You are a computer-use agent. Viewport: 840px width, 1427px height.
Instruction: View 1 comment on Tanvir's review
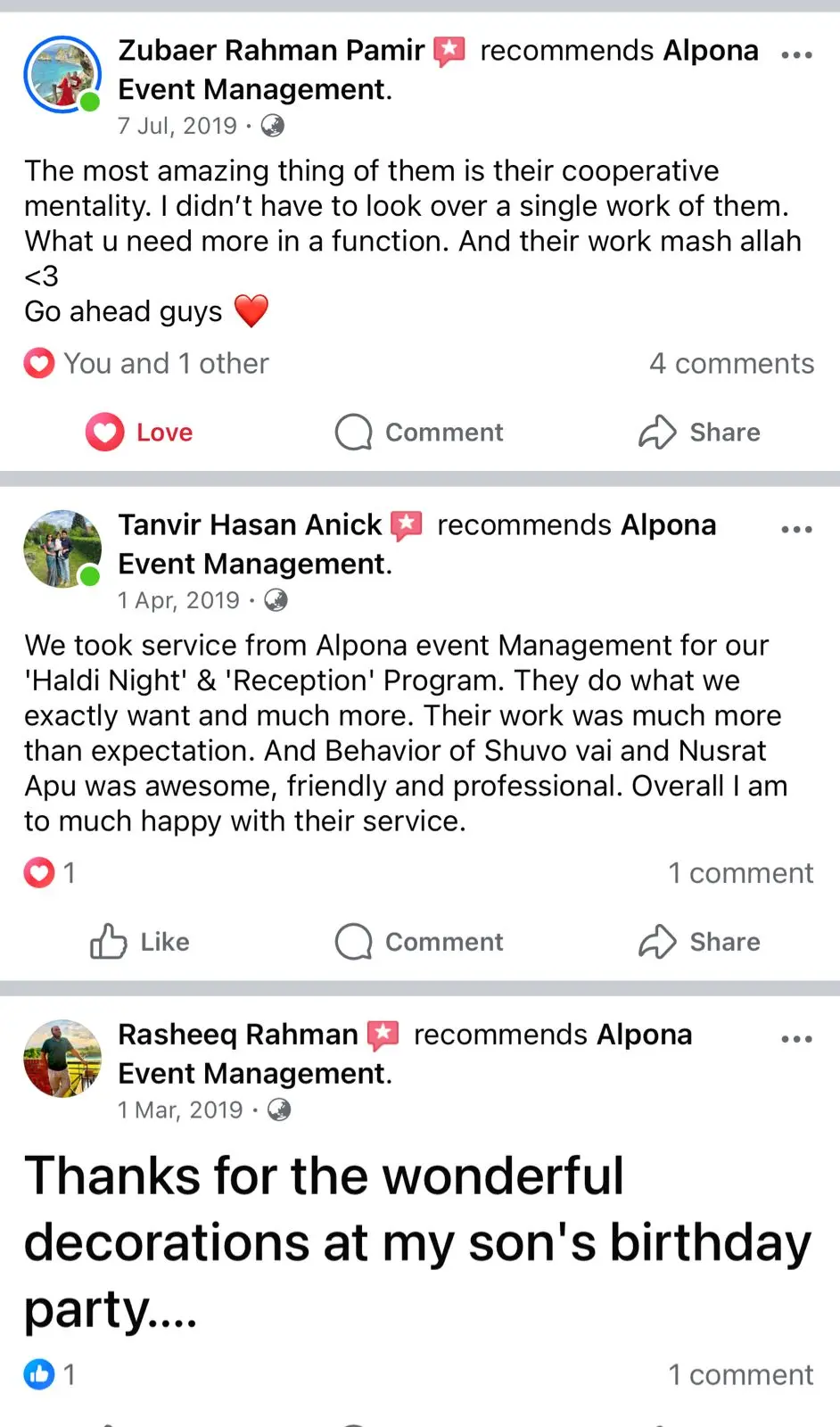740,873
